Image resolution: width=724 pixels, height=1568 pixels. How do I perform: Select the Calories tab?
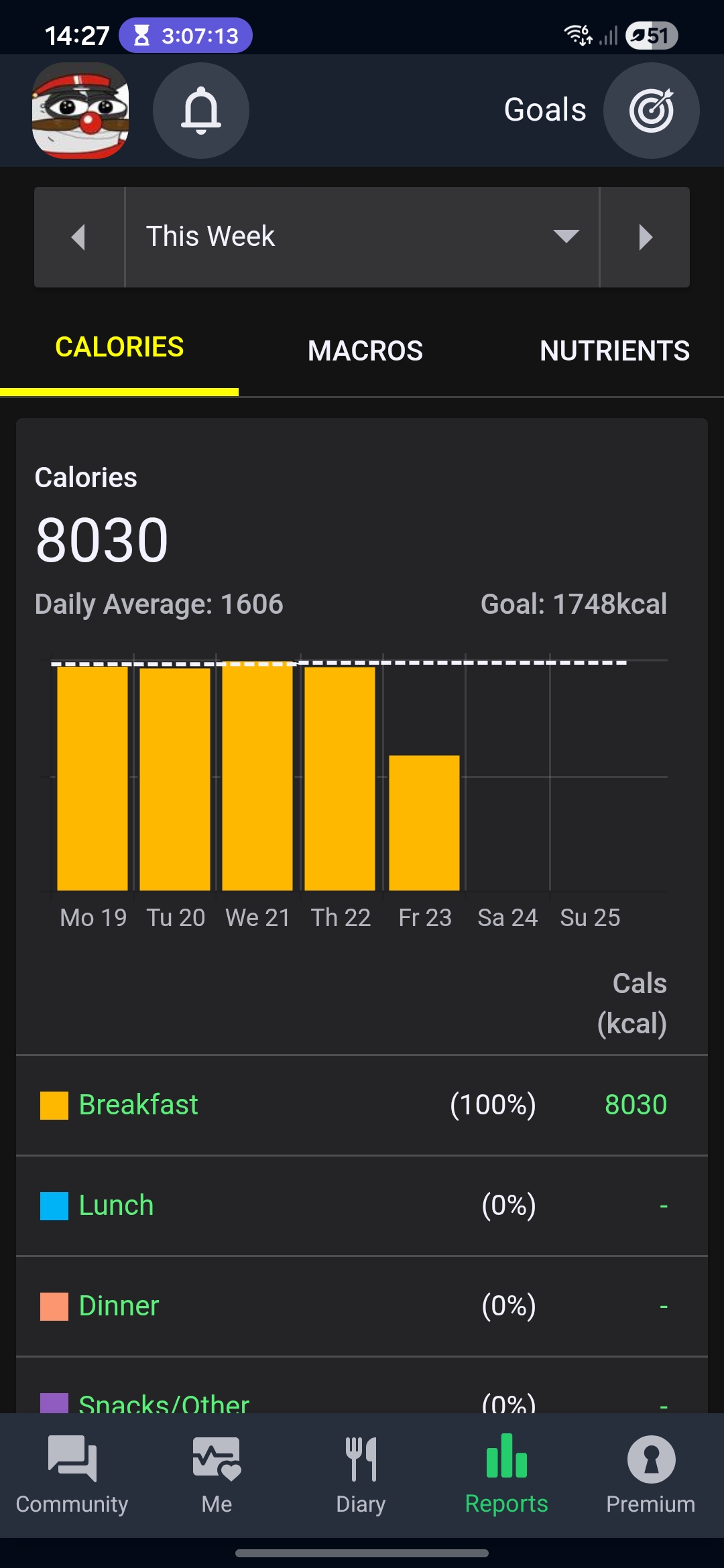tap(119, 348)
